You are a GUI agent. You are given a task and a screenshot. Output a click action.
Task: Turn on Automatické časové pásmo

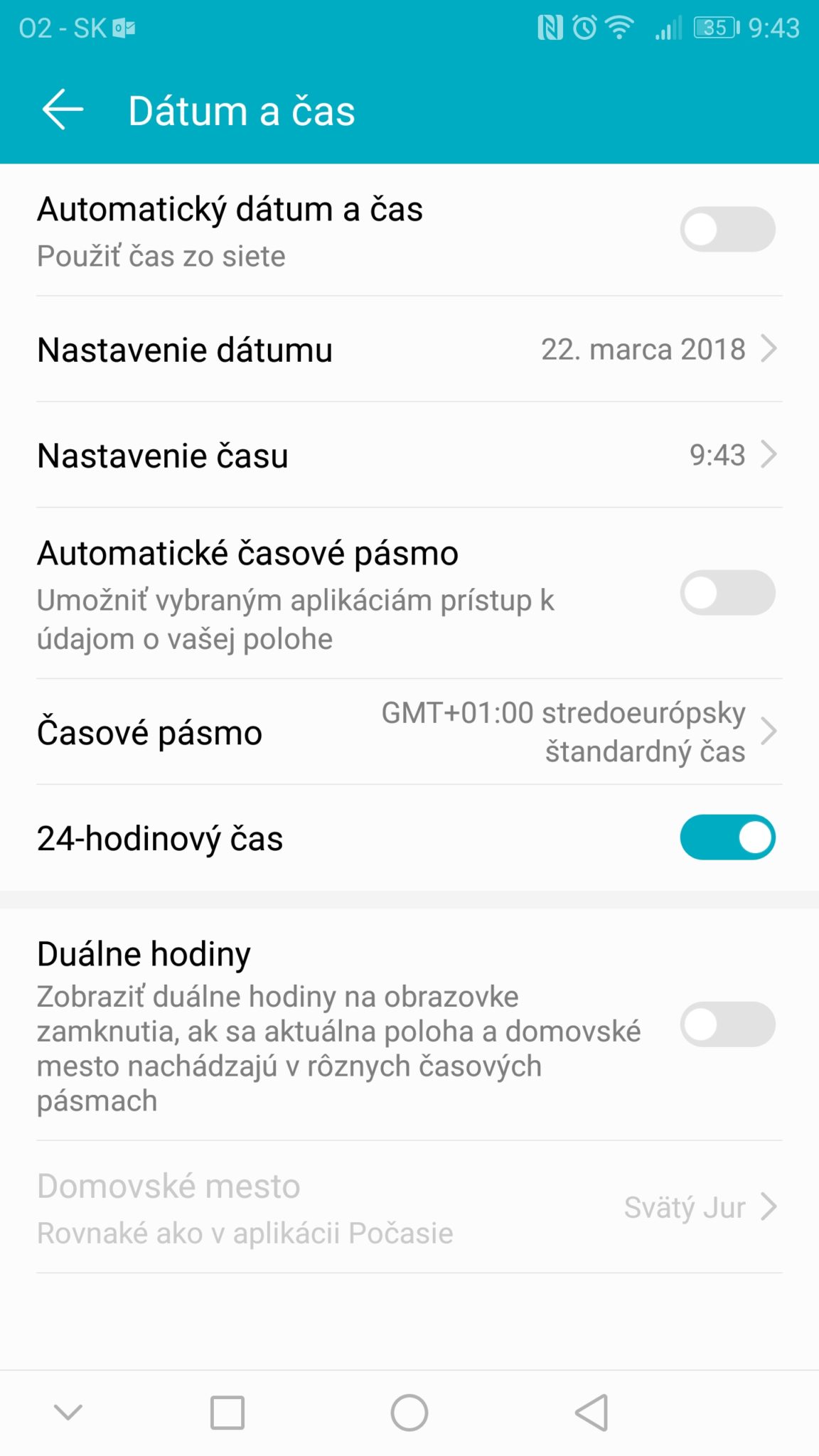pos(727,592)
